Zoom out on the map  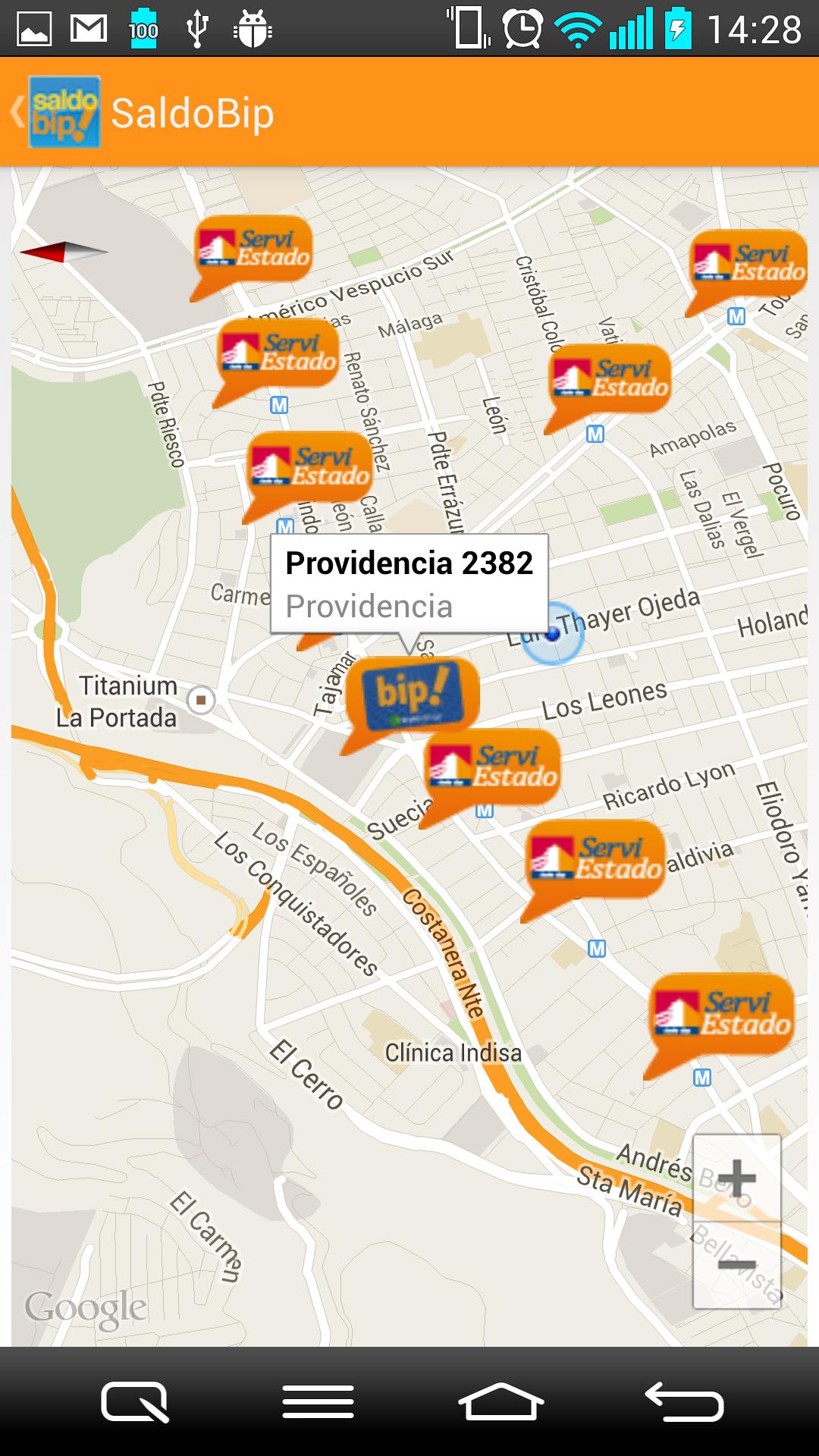pos(736,1264)
